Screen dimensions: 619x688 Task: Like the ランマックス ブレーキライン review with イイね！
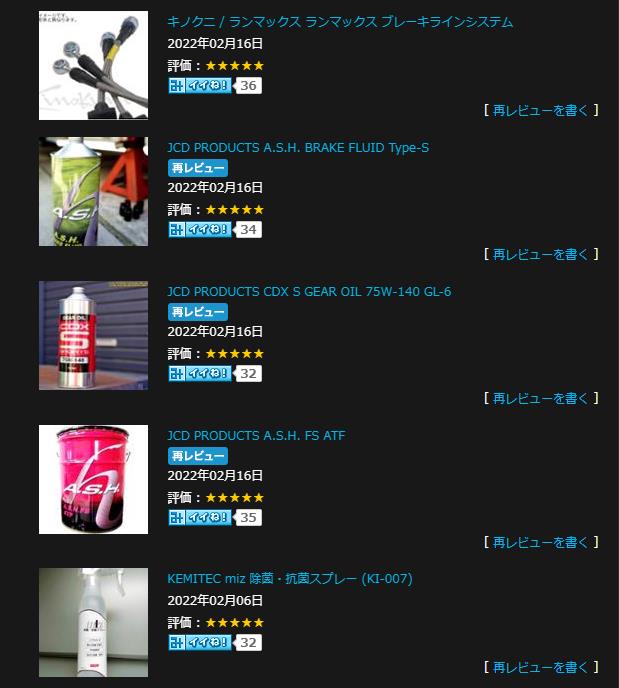200,86
